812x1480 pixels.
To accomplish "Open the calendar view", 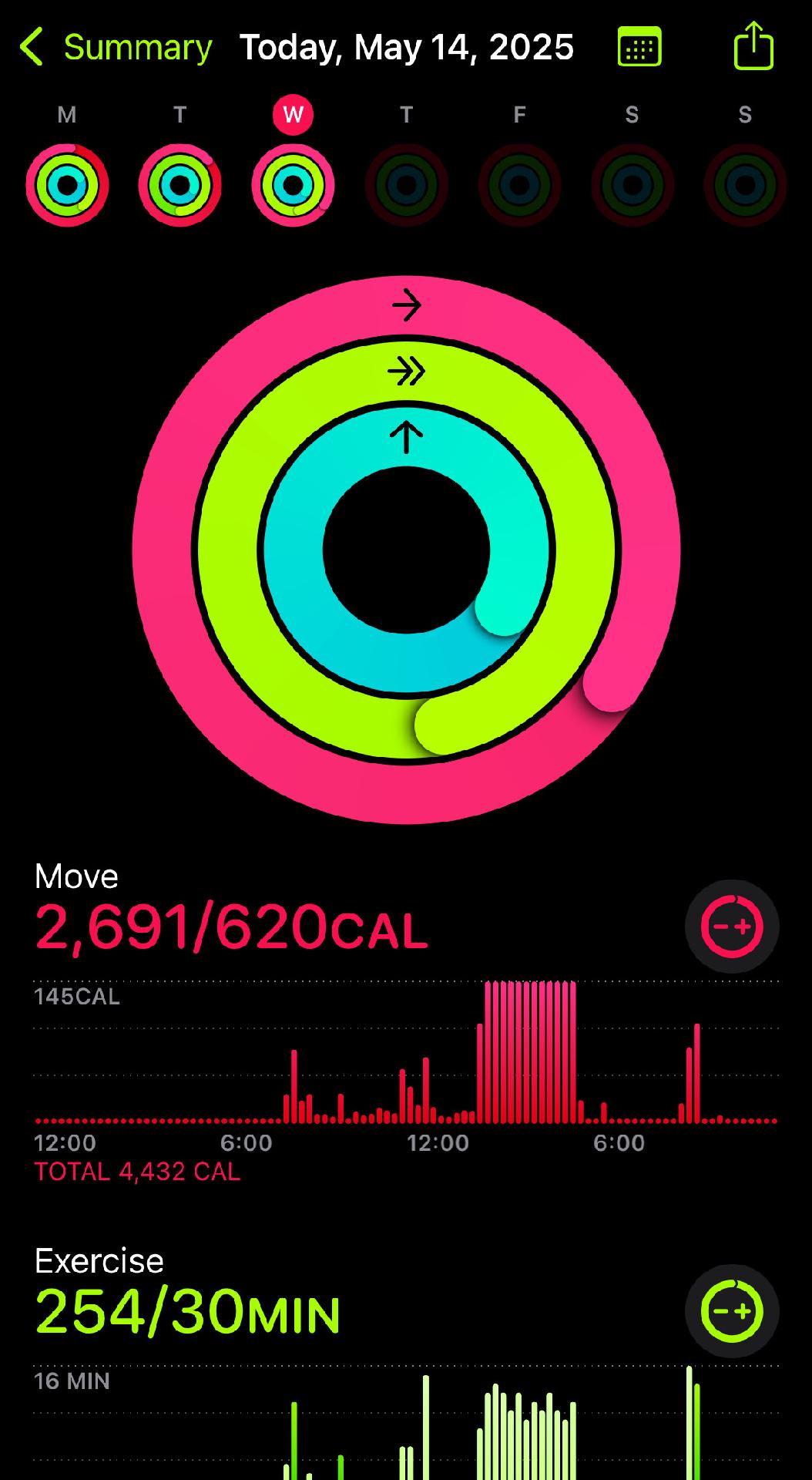I will [639, 47].
